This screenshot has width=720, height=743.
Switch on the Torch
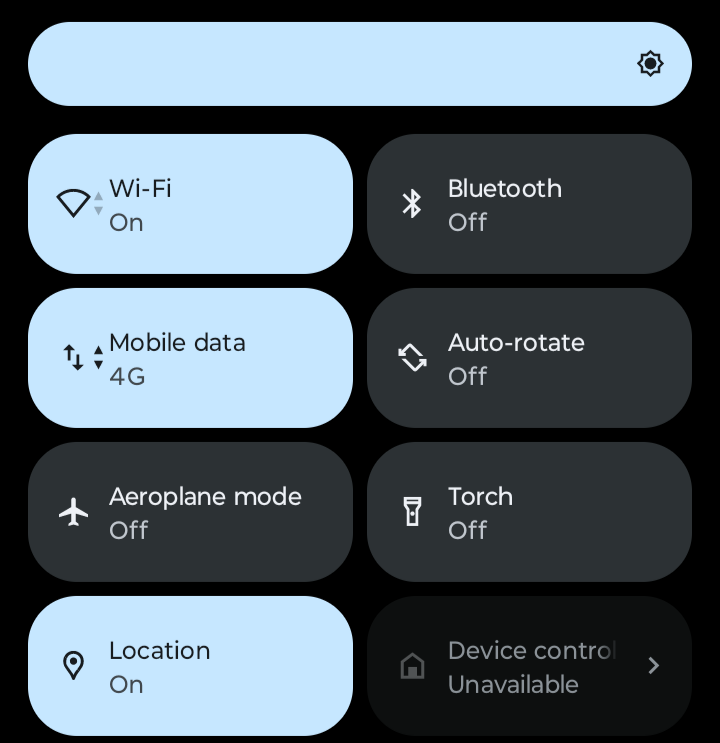[529, 512]
